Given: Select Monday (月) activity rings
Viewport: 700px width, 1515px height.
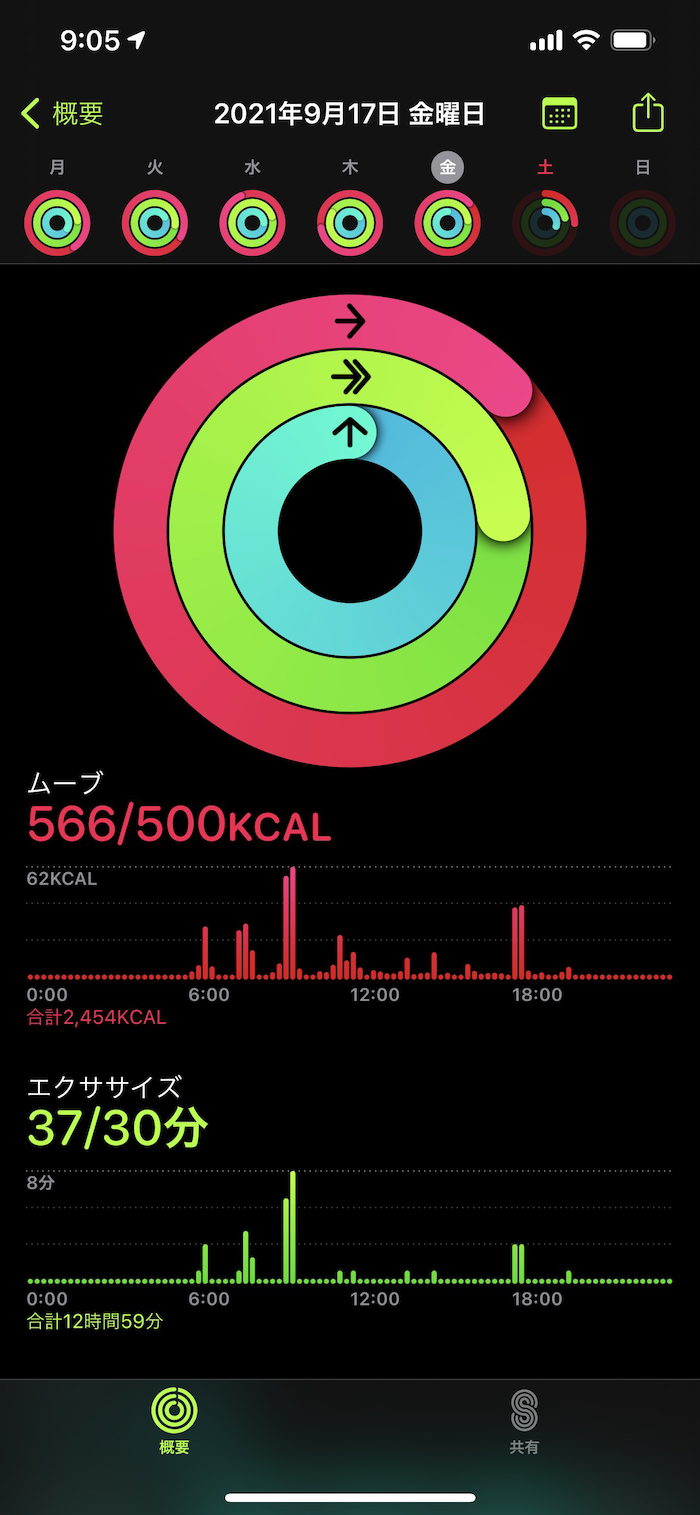Looking at the screenshot, I should click(58, 222).
